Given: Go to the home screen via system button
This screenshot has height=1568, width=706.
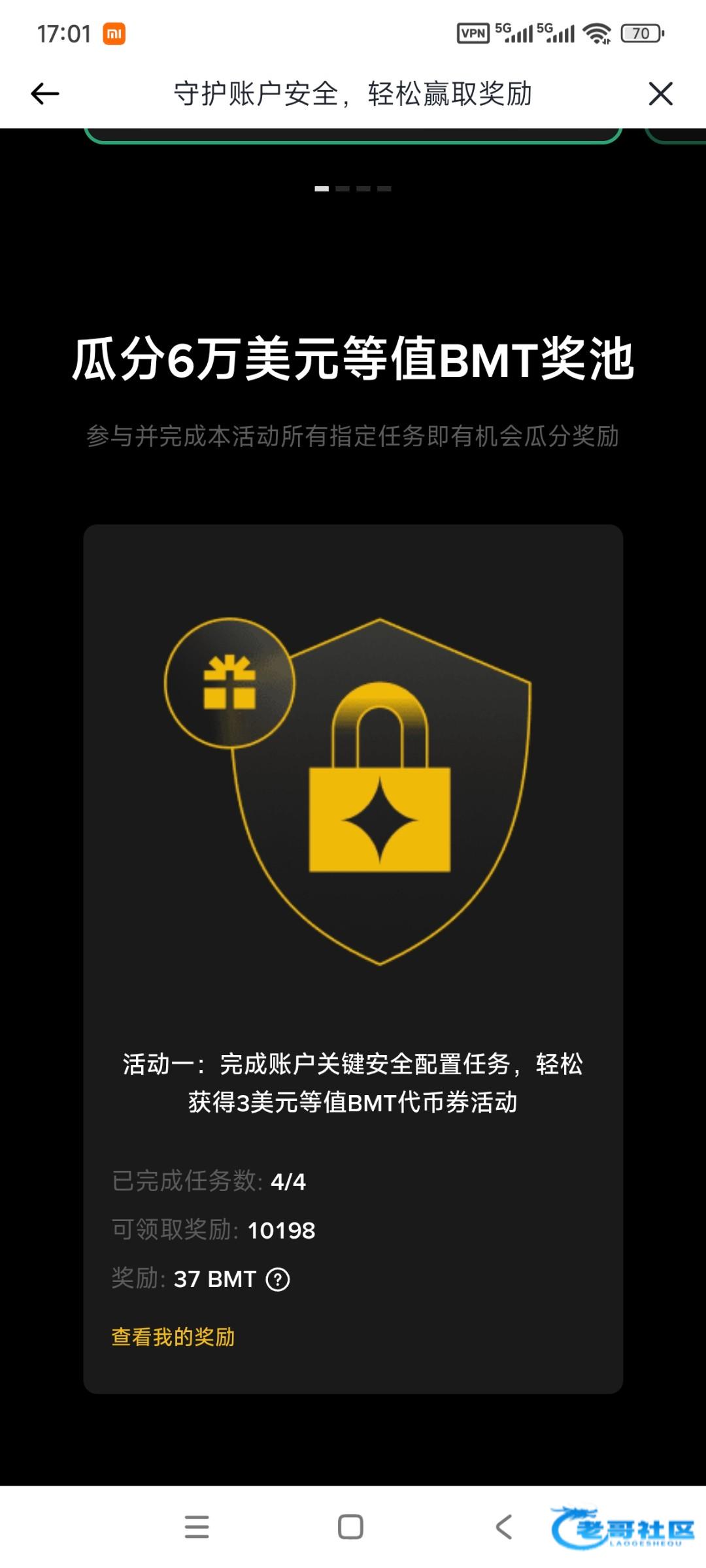Looking at the screenshot, I should (x=350, y=1527).
